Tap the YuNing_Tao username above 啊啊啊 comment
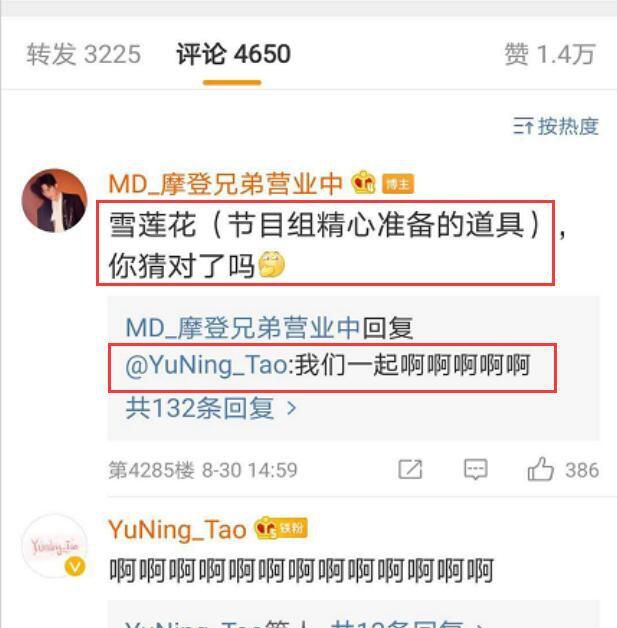Image resolution: width=617 pixels, height=628 pixels. [176, 529]
